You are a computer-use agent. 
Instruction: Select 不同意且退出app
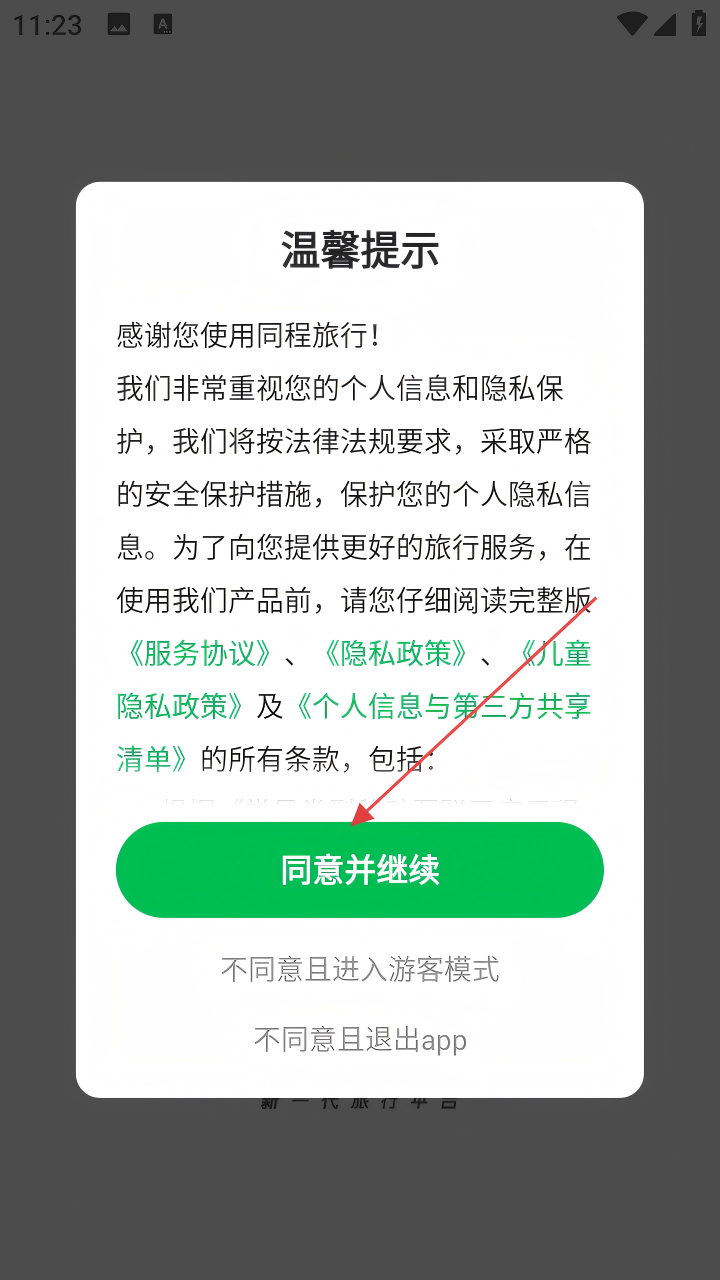(x=360, y=1040)
